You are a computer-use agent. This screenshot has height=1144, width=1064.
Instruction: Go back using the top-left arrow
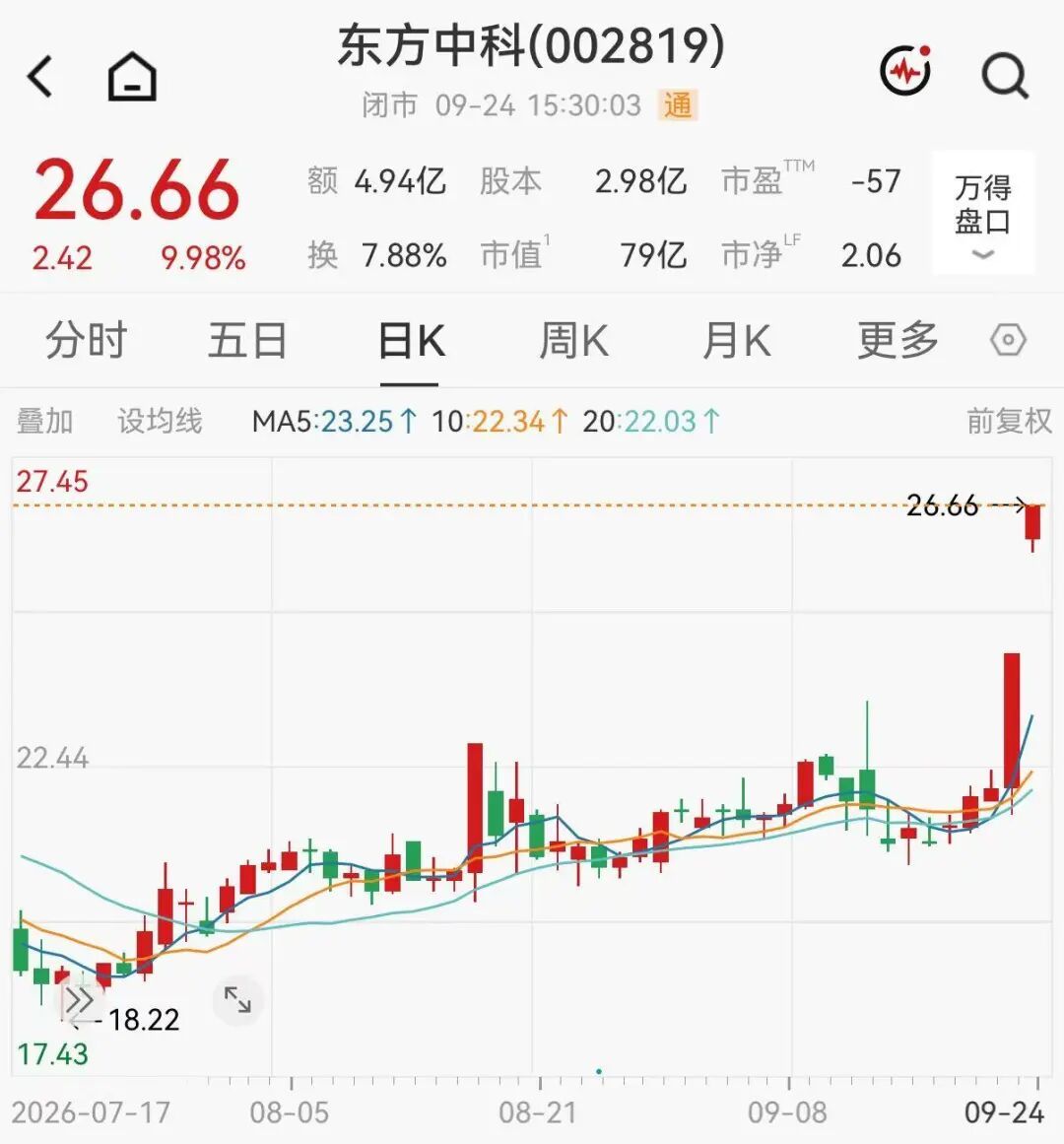(40, 76)
